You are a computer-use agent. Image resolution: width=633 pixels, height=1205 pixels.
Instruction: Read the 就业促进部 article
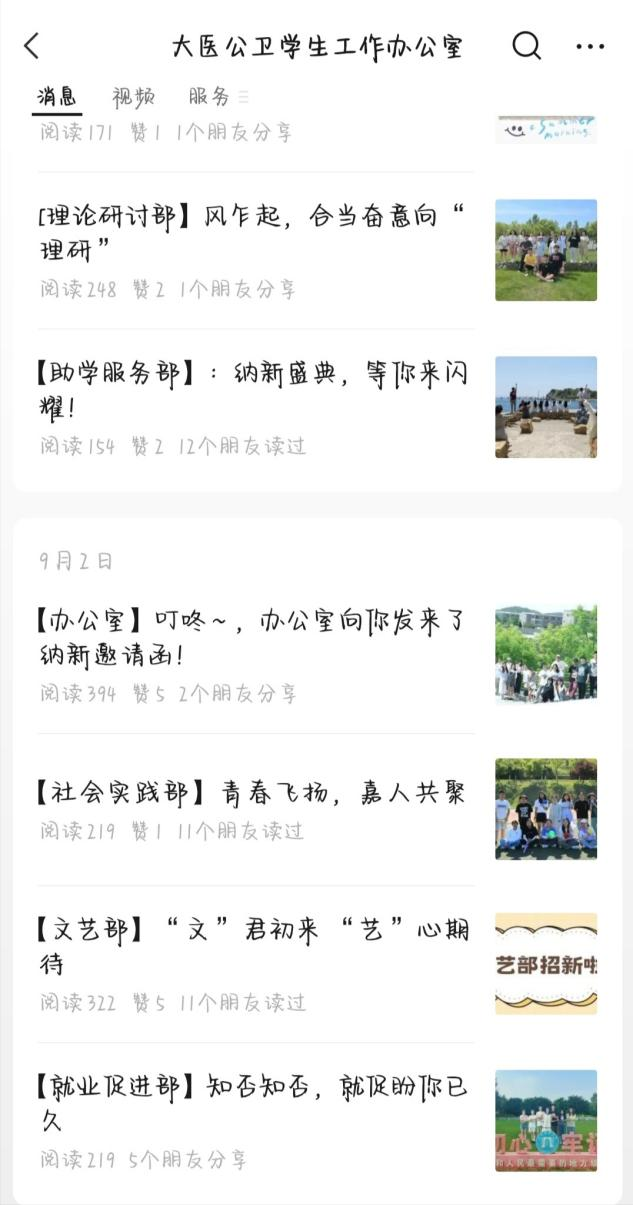(254, 1103)
